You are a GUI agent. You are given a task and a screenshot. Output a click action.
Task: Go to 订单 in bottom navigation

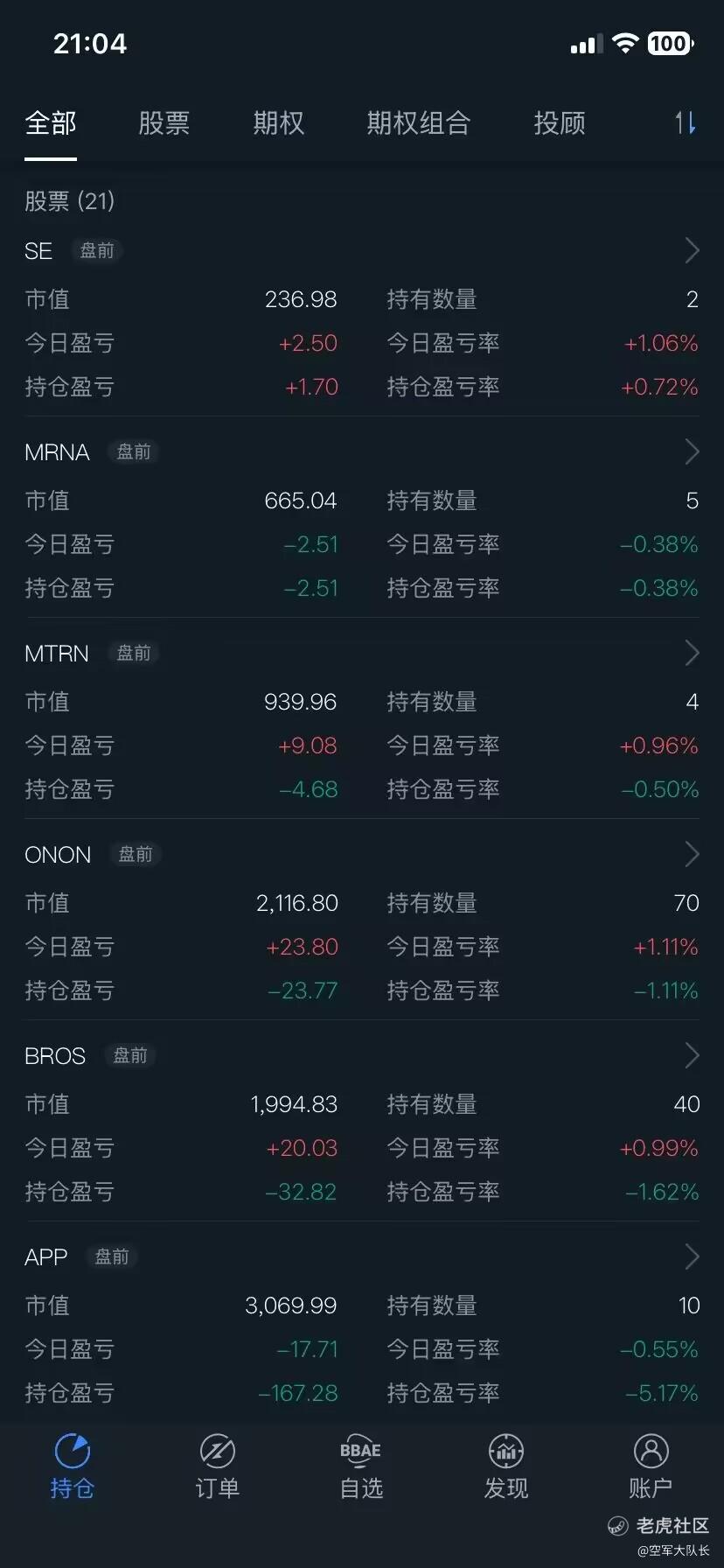[217, 1466]
